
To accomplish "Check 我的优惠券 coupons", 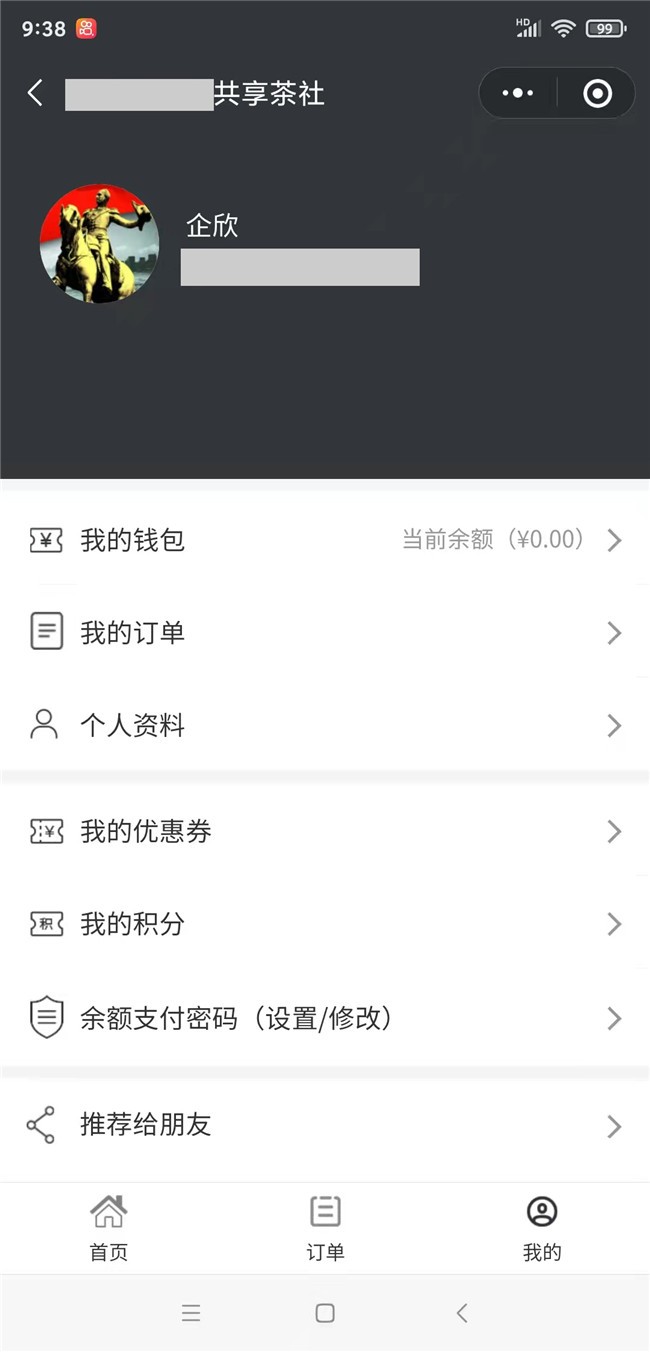I will tap(325, 831).
